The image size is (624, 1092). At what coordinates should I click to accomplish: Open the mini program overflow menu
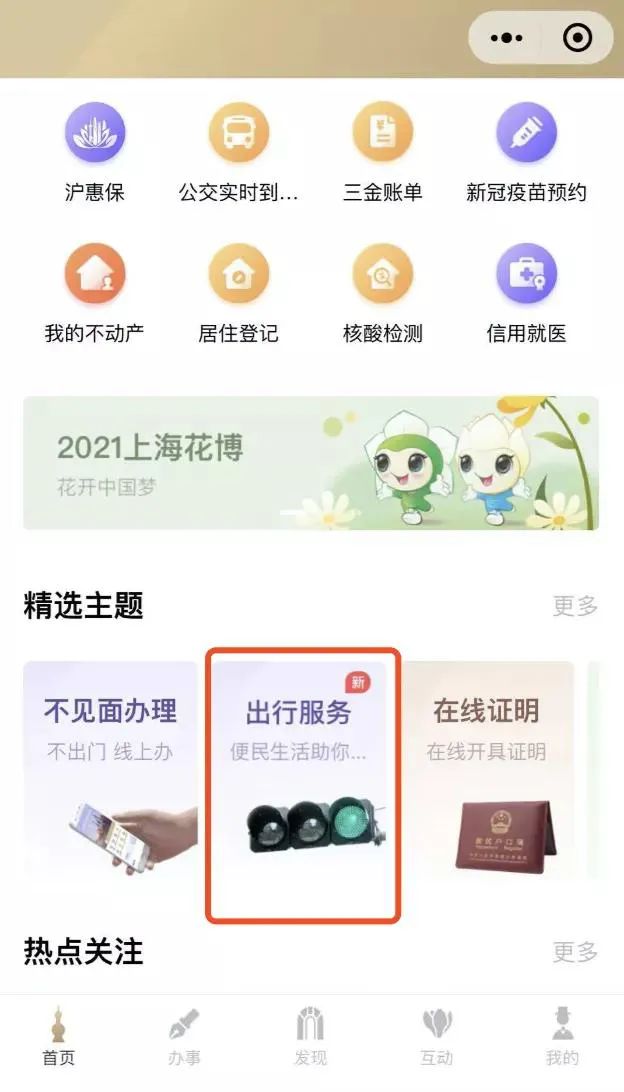click(x=507, y=38)
